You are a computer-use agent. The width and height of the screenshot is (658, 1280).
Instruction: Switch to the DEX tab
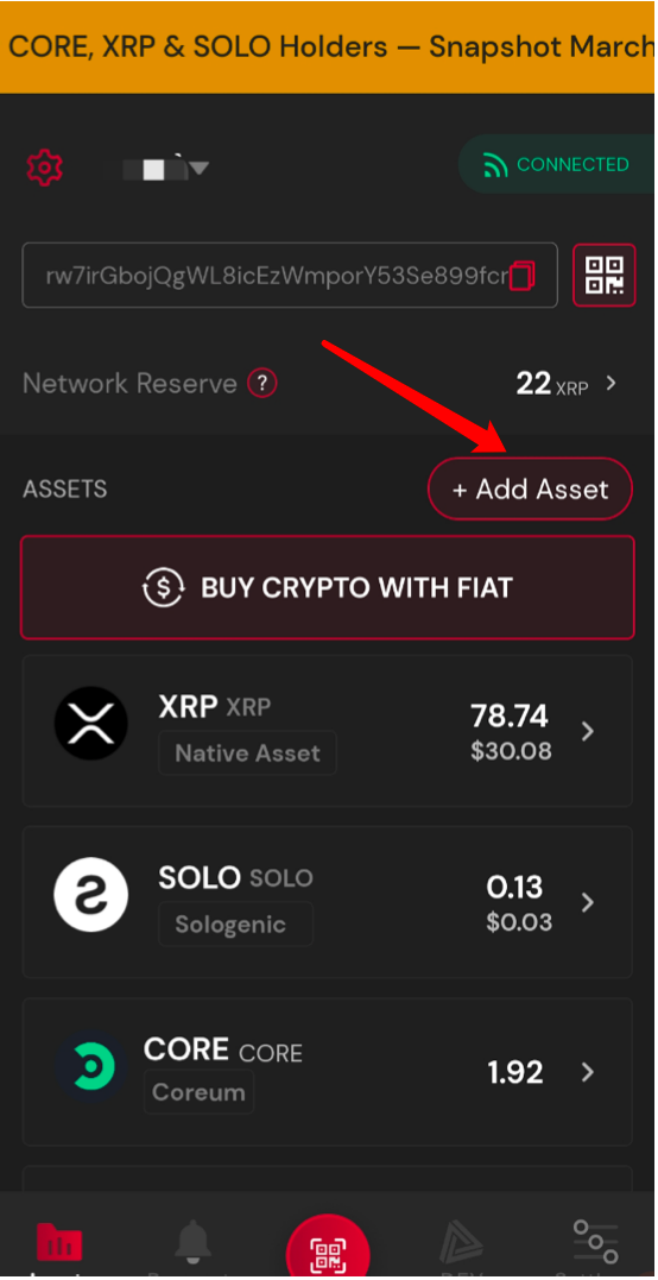point(461,1243)
